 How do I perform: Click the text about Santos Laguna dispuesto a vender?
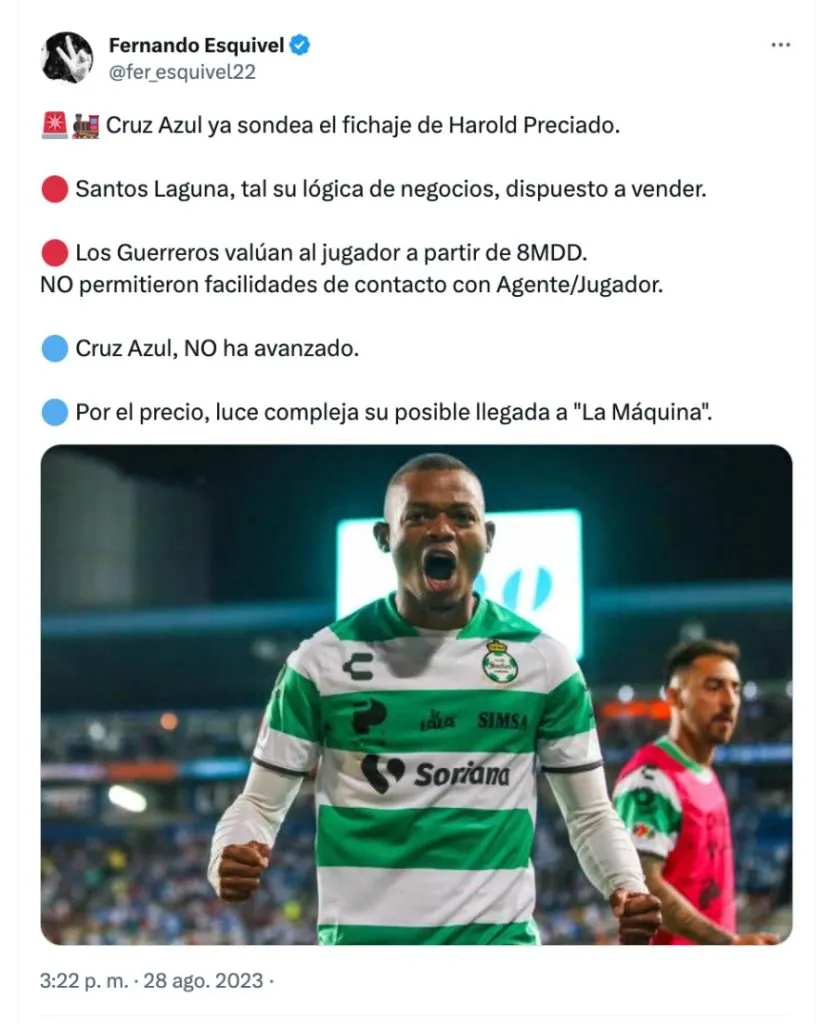coord(390,186)
